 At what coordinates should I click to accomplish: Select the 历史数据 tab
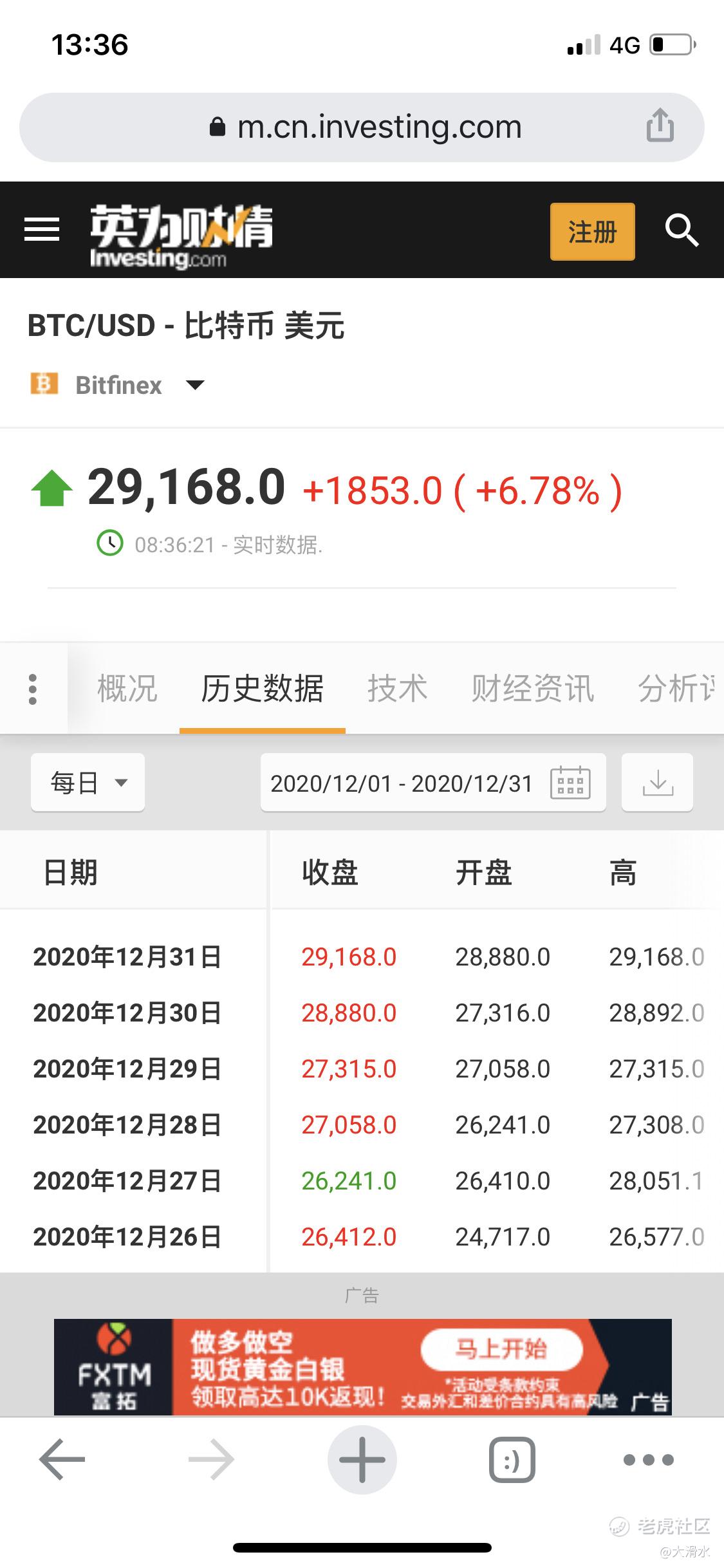click(262, 689)
